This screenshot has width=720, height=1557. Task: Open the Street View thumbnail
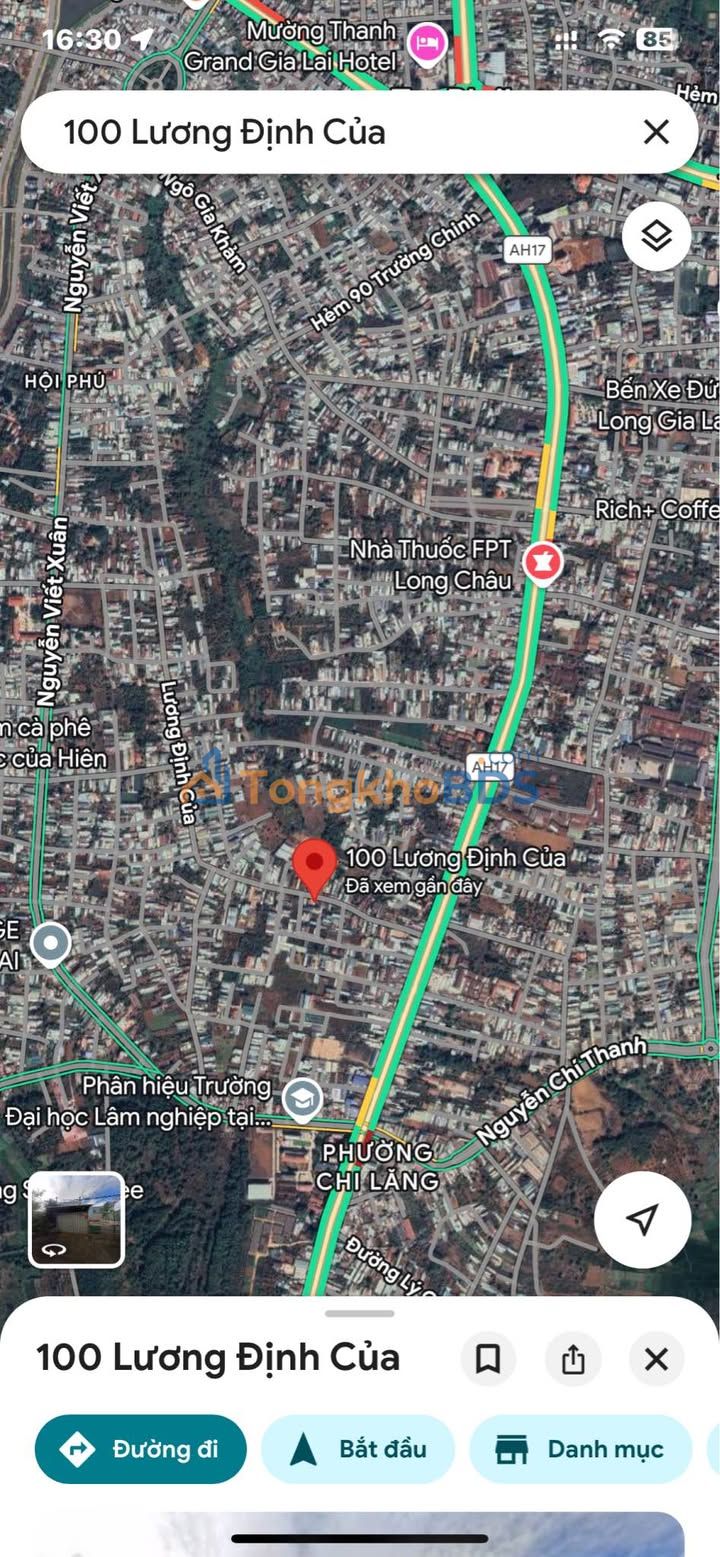pos(76,1220)
